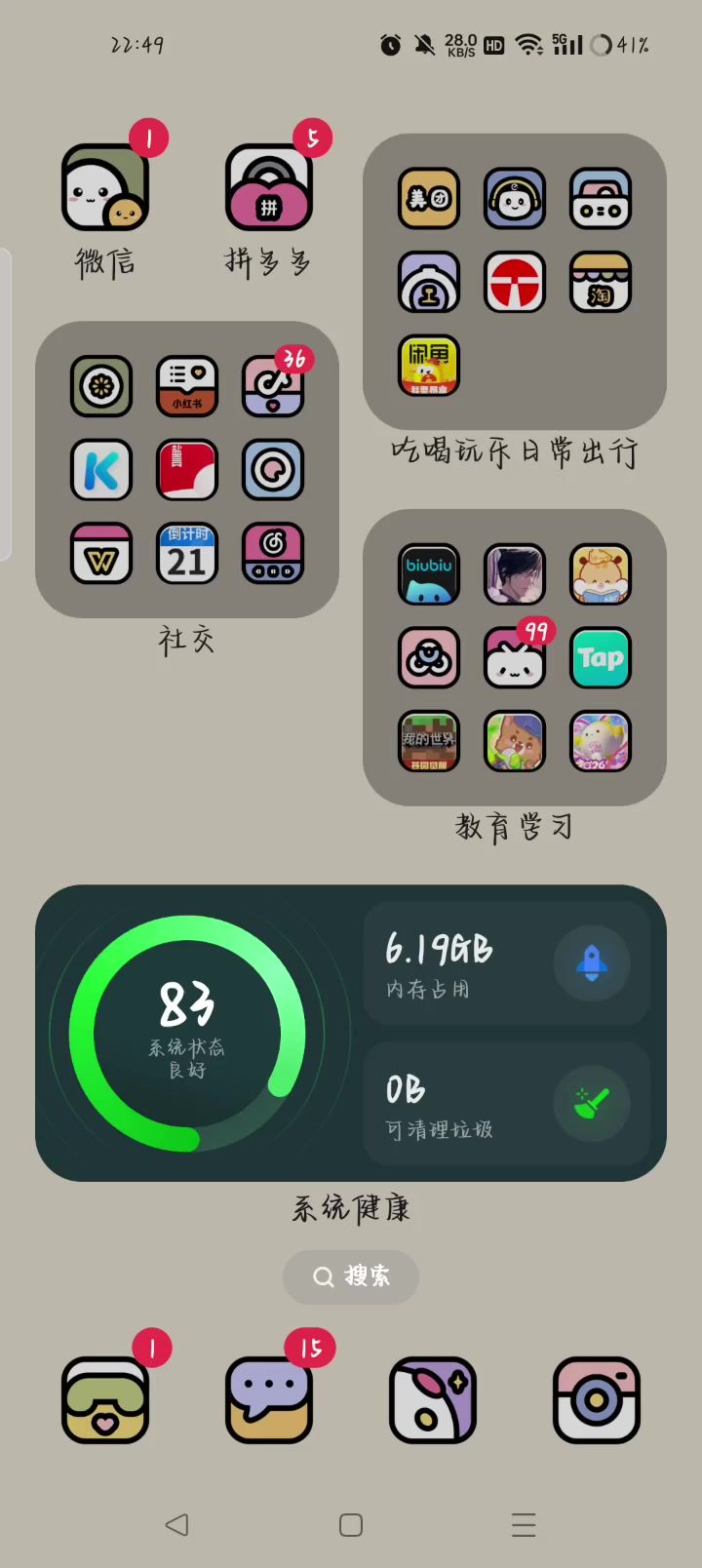702x1568 pixels.
Task: Open the 微信 app
Action: [x=105, y=187]
